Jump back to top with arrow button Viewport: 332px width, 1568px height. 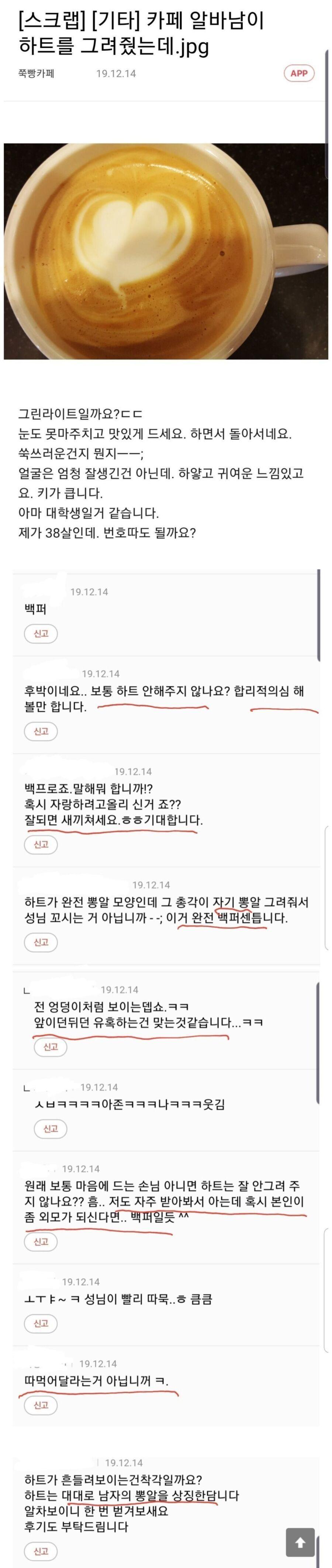pos(300,1543)
